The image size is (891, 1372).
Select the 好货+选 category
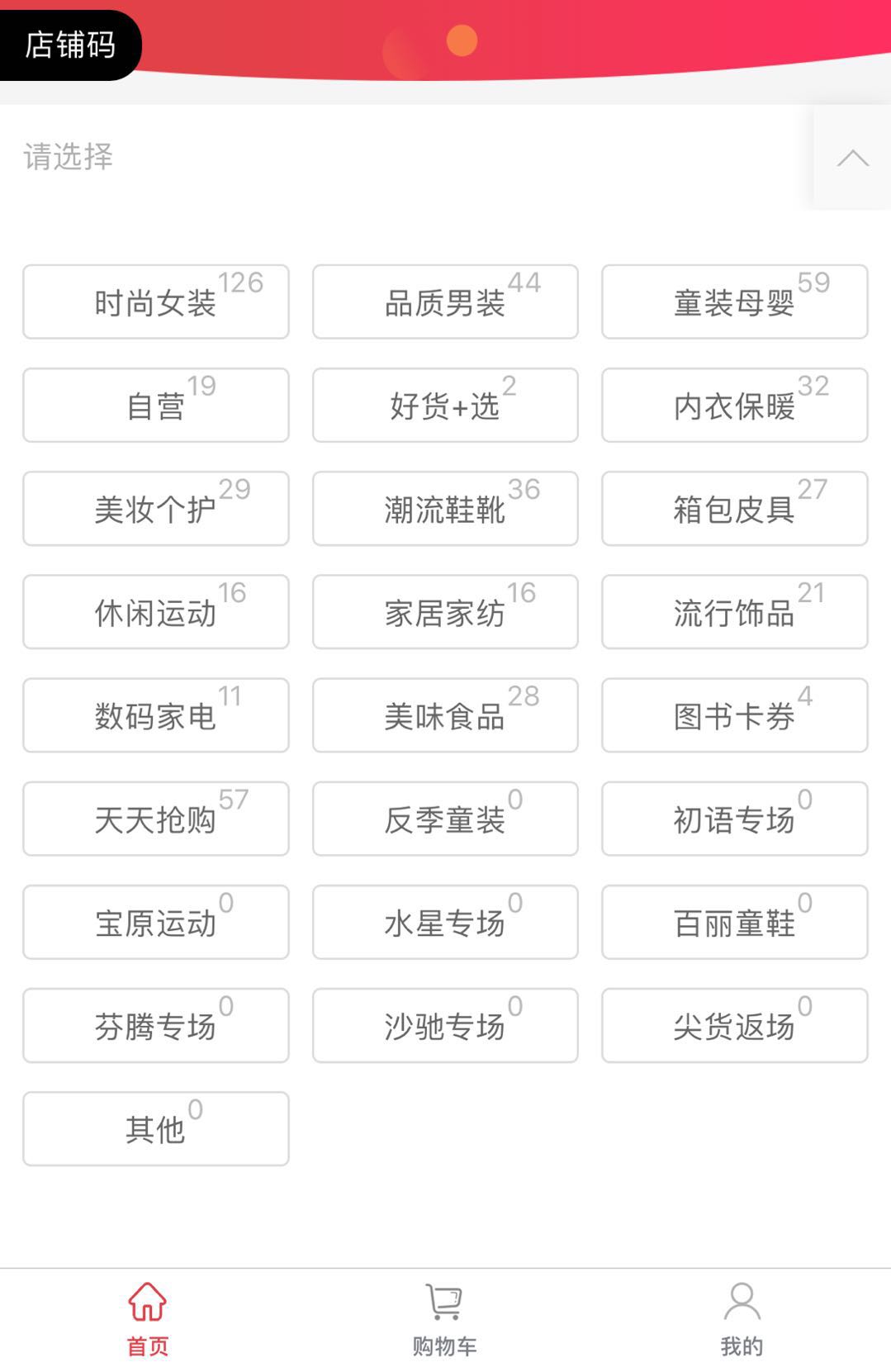(444, 406)
